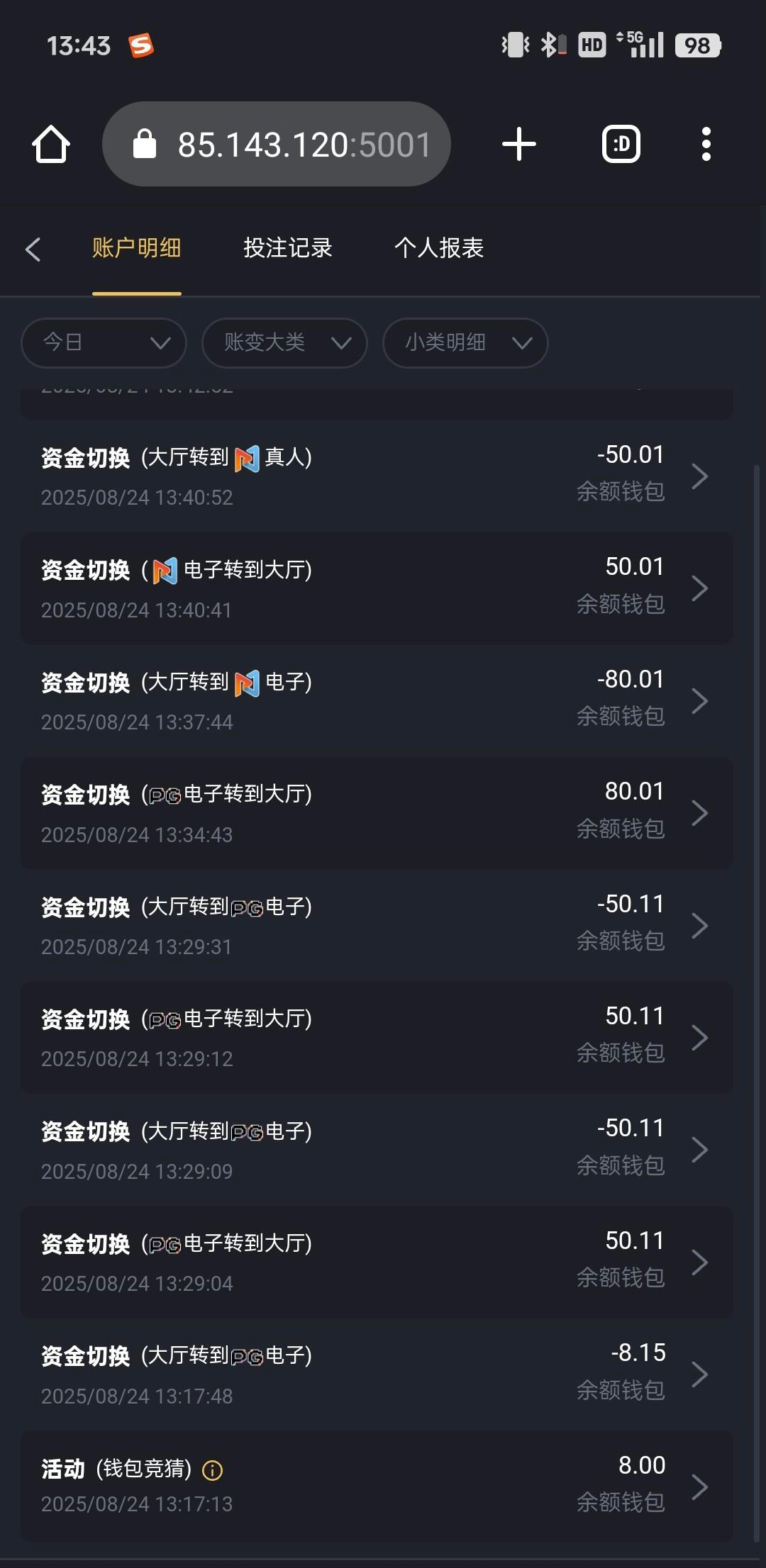Expand the 账变大类 dropdown

(284, 343)
